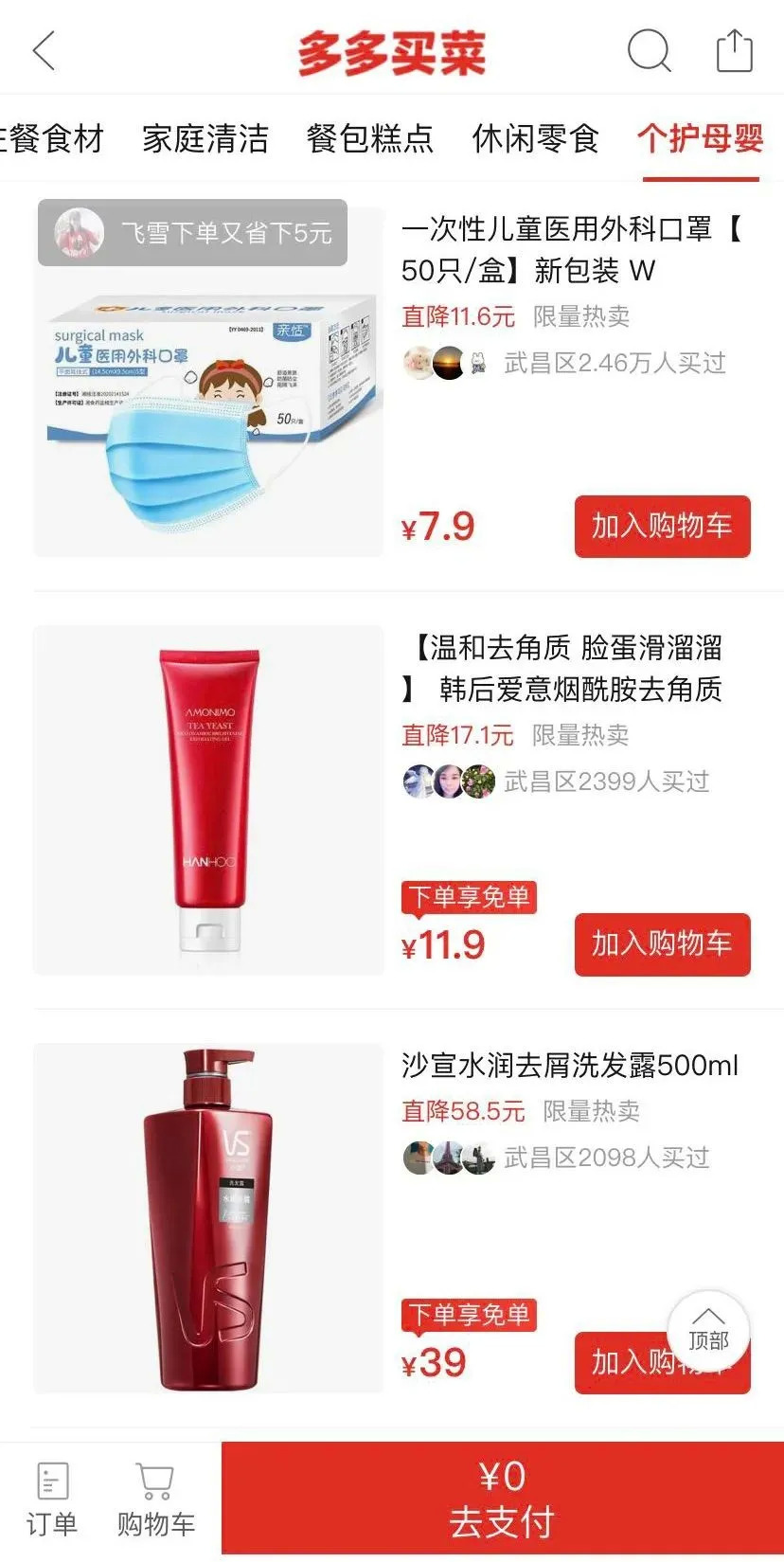Share this 多多买菜 page
Screen dimensions: 784x1562
(734, 50)
